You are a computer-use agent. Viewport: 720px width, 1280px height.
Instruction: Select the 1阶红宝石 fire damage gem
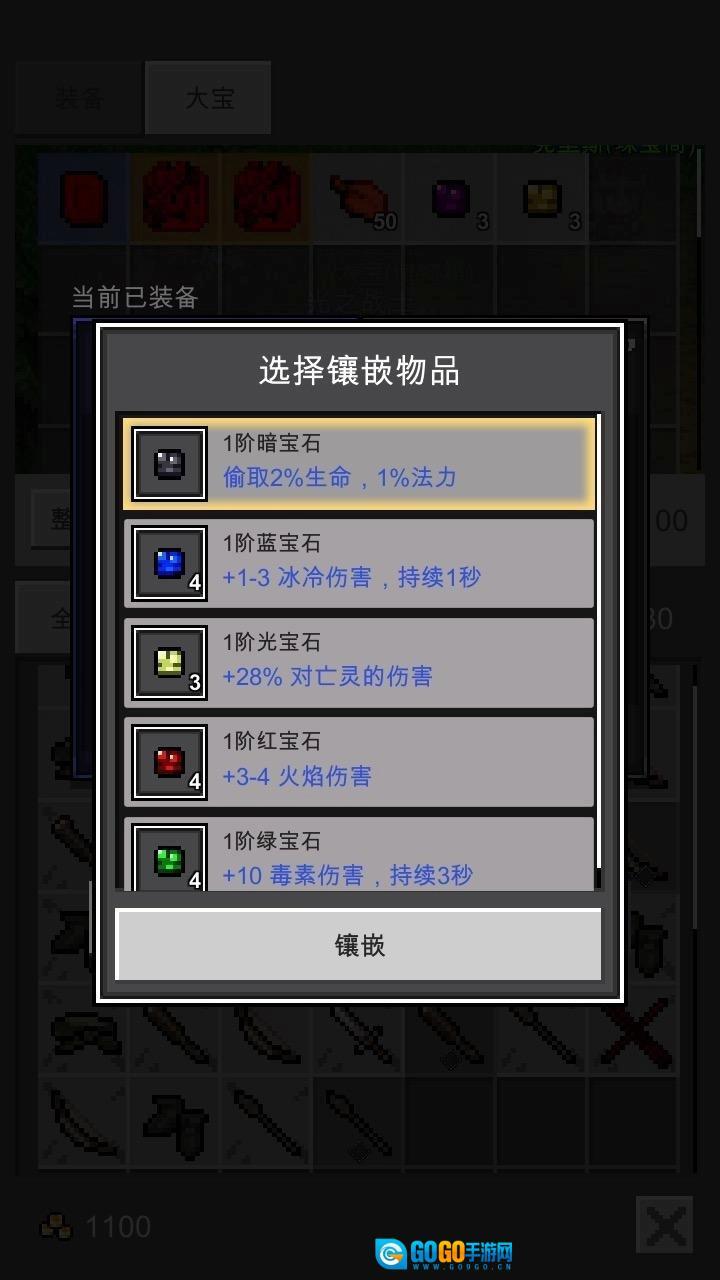point(359,761)
